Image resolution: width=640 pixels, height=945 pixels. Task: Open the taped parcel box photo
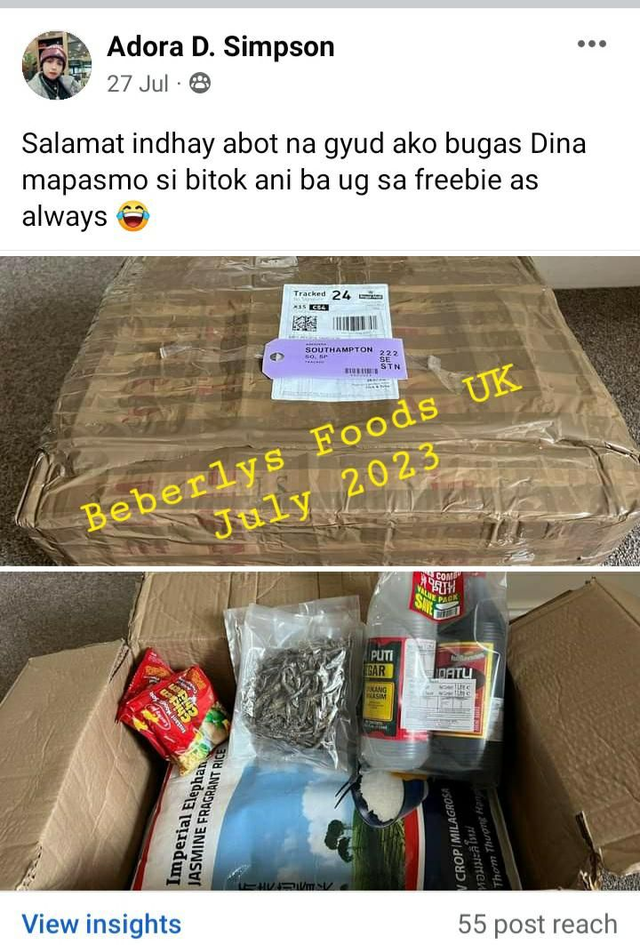click(x=320, y=410)
